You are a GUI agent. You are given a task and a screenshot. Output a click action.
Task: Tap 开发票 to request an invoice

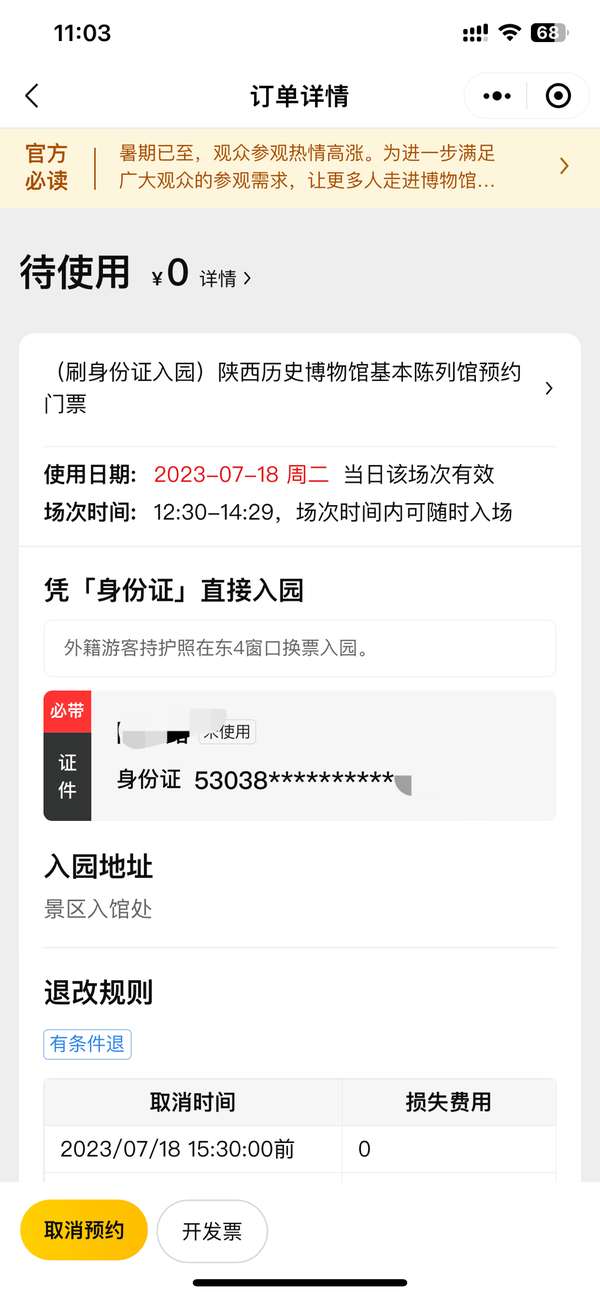212,1231
